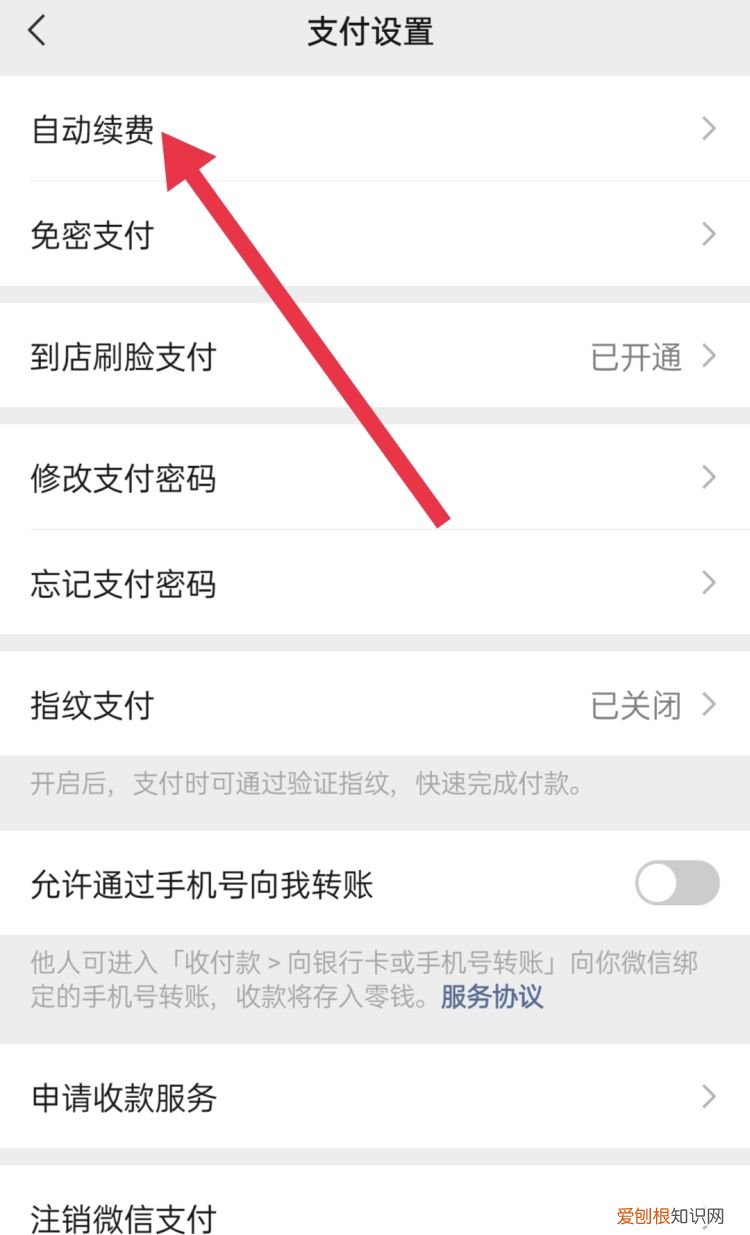Expand the chevron next to 申请收款服务
The width and height of the screenshot is (750, 1235).
click(709, 1098)
